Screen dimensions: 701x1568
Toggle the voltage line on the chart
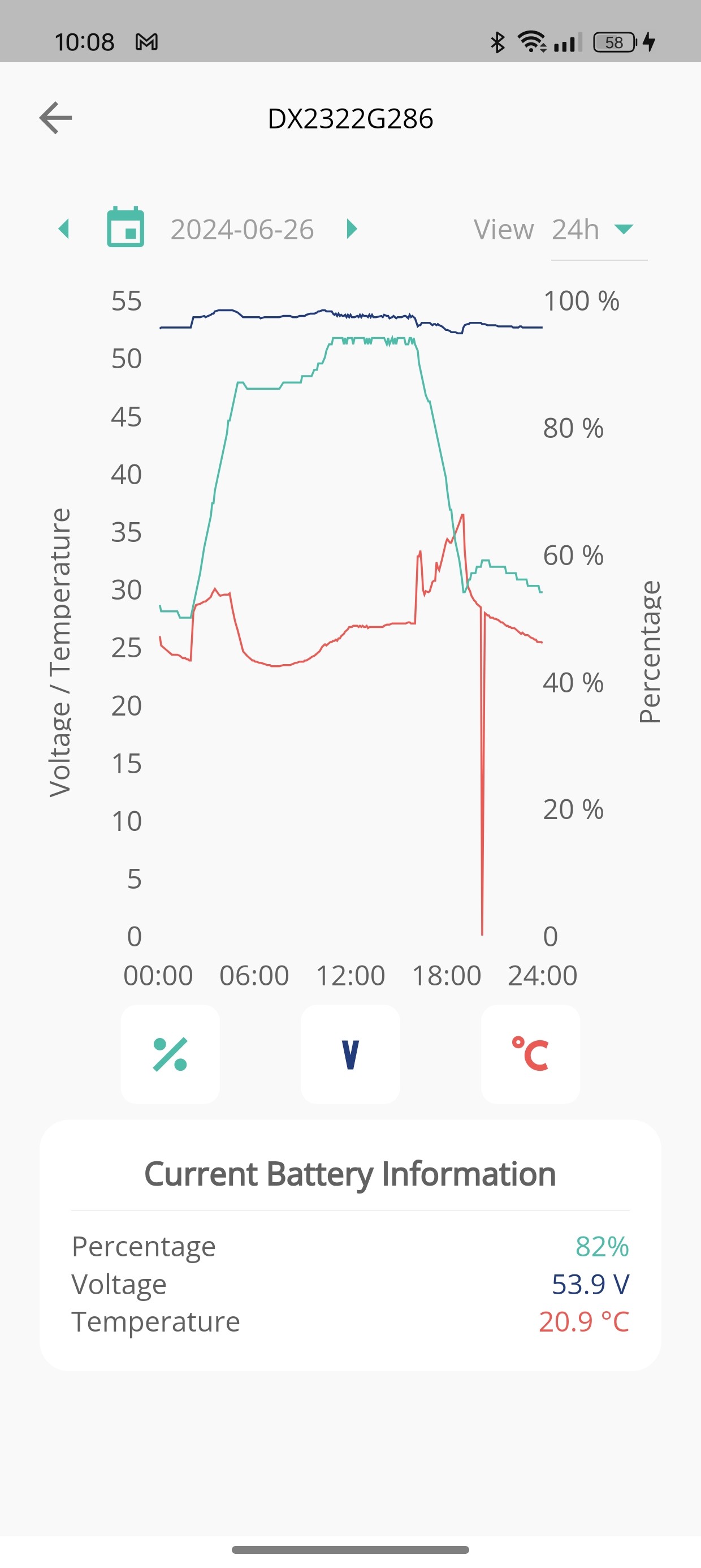pyautogui.click(x=350, y=1054)
